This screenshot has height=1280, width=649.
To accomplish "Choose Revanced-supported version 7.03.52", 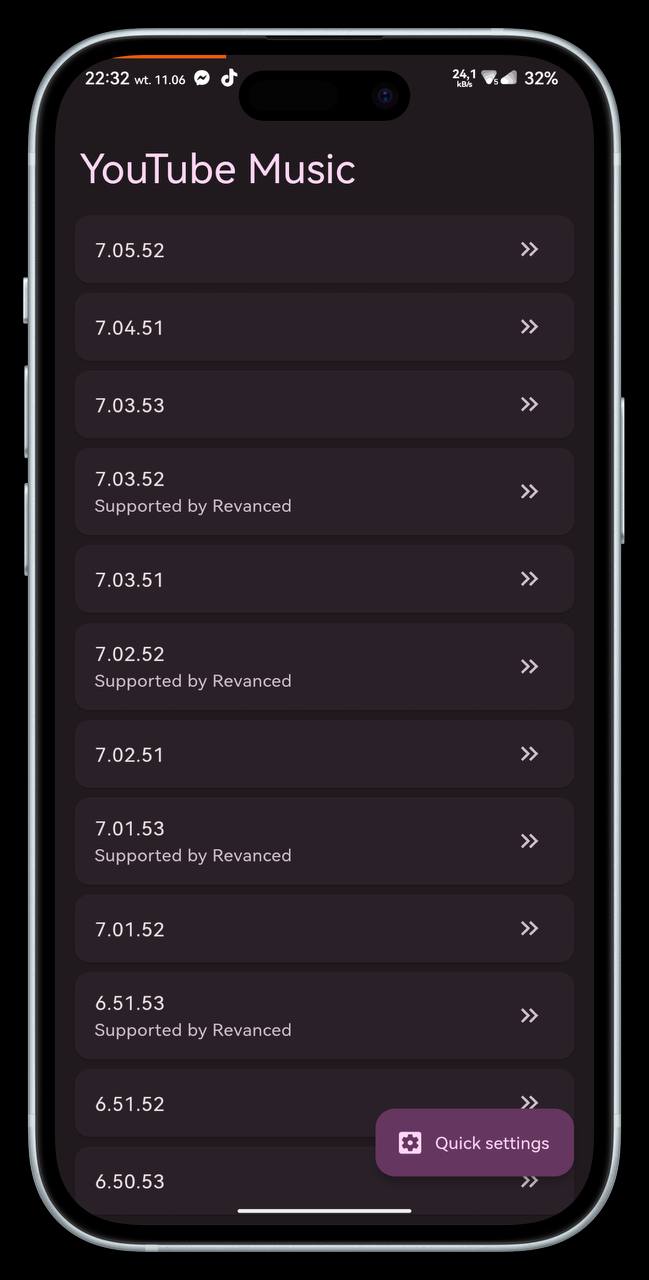I will (x=324, y=491).
